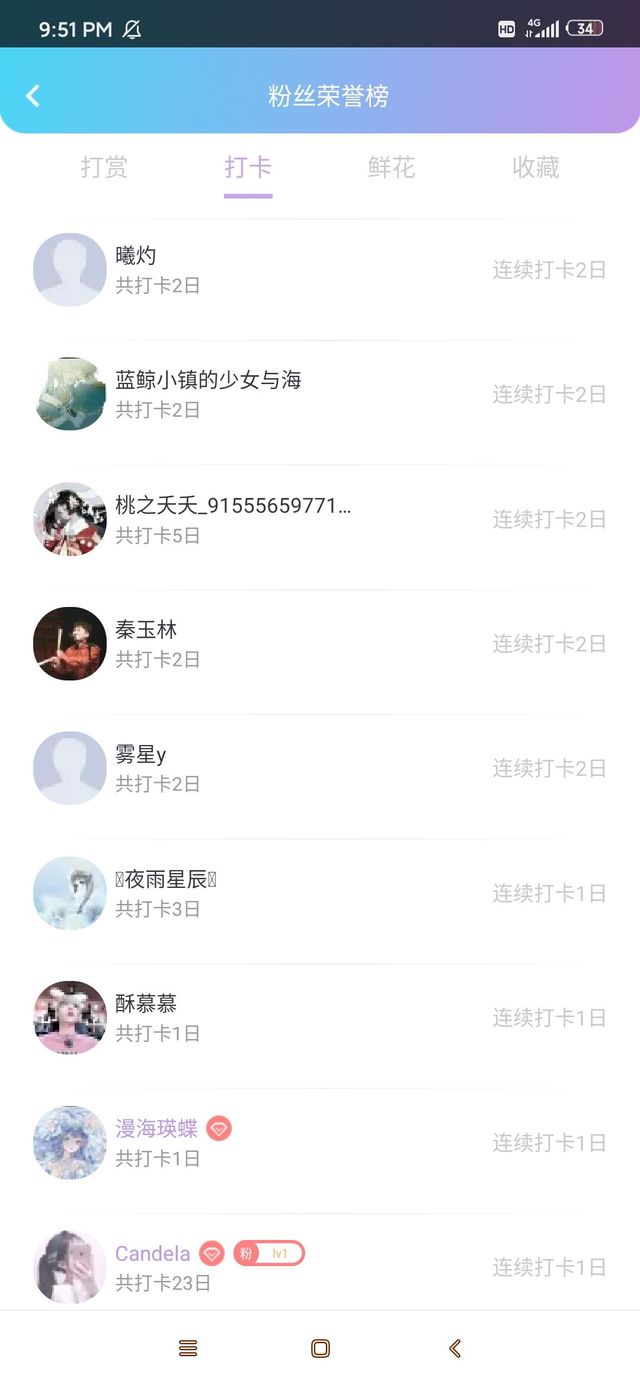Open recent apps from navigation bar

click(188, 1348)
